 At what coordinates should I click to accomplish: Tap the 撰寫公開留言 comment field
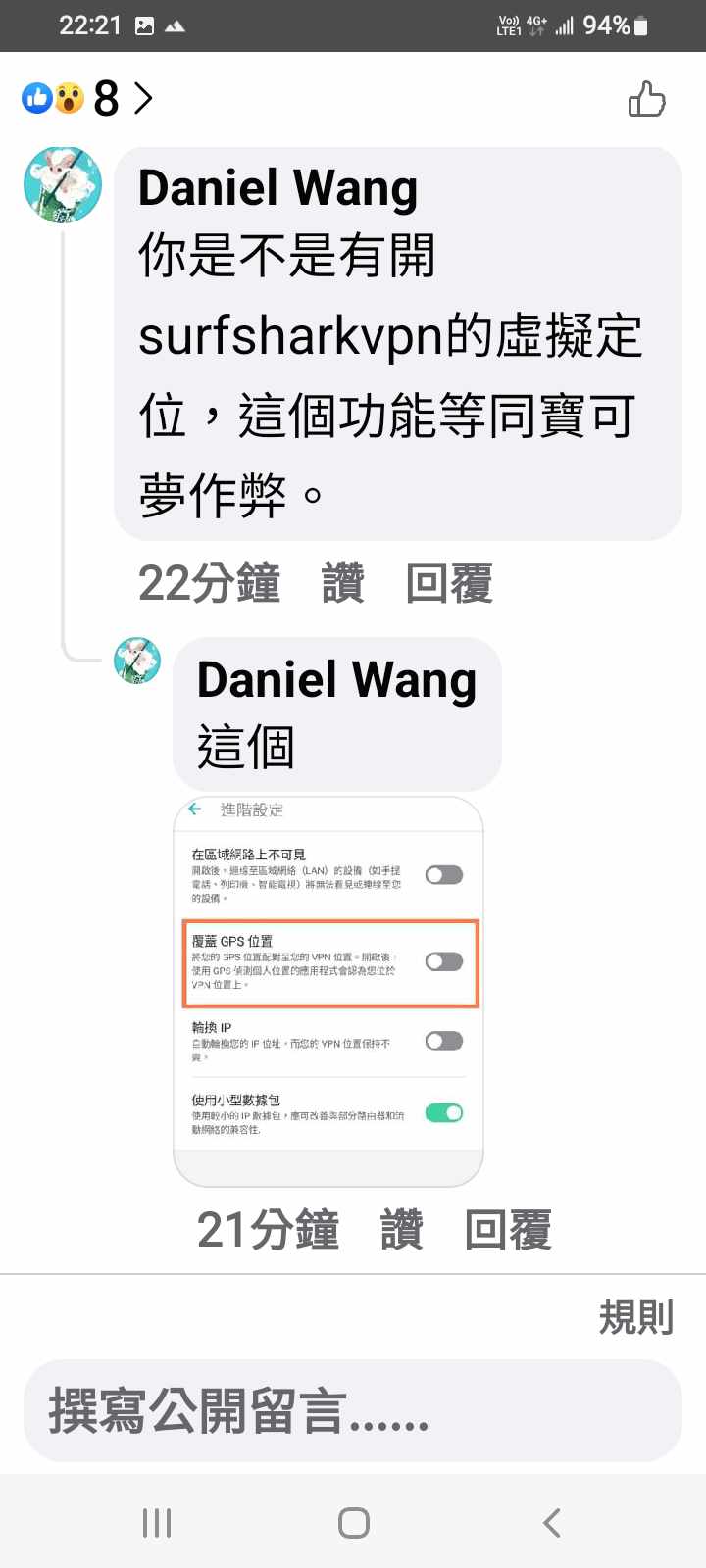[351, 1411]
